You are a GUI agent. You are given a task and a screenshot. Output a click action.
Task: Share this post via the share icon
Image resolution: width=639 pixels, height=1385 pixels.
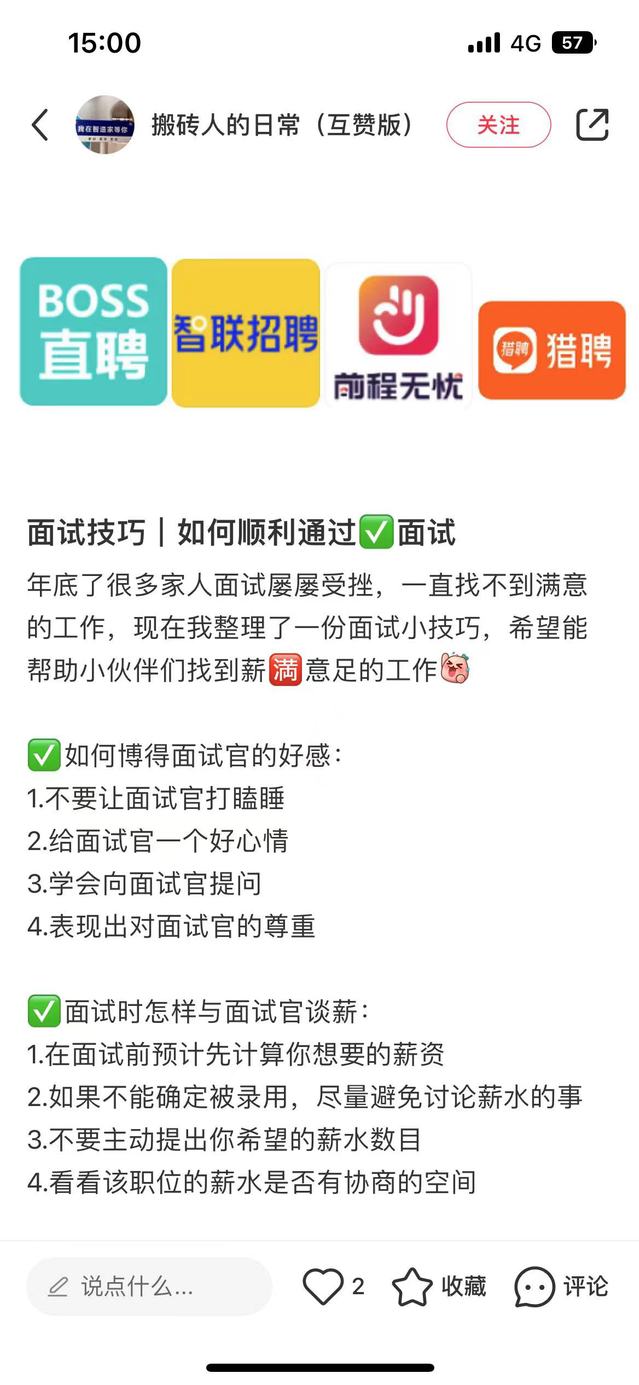[x=592, y=125]
